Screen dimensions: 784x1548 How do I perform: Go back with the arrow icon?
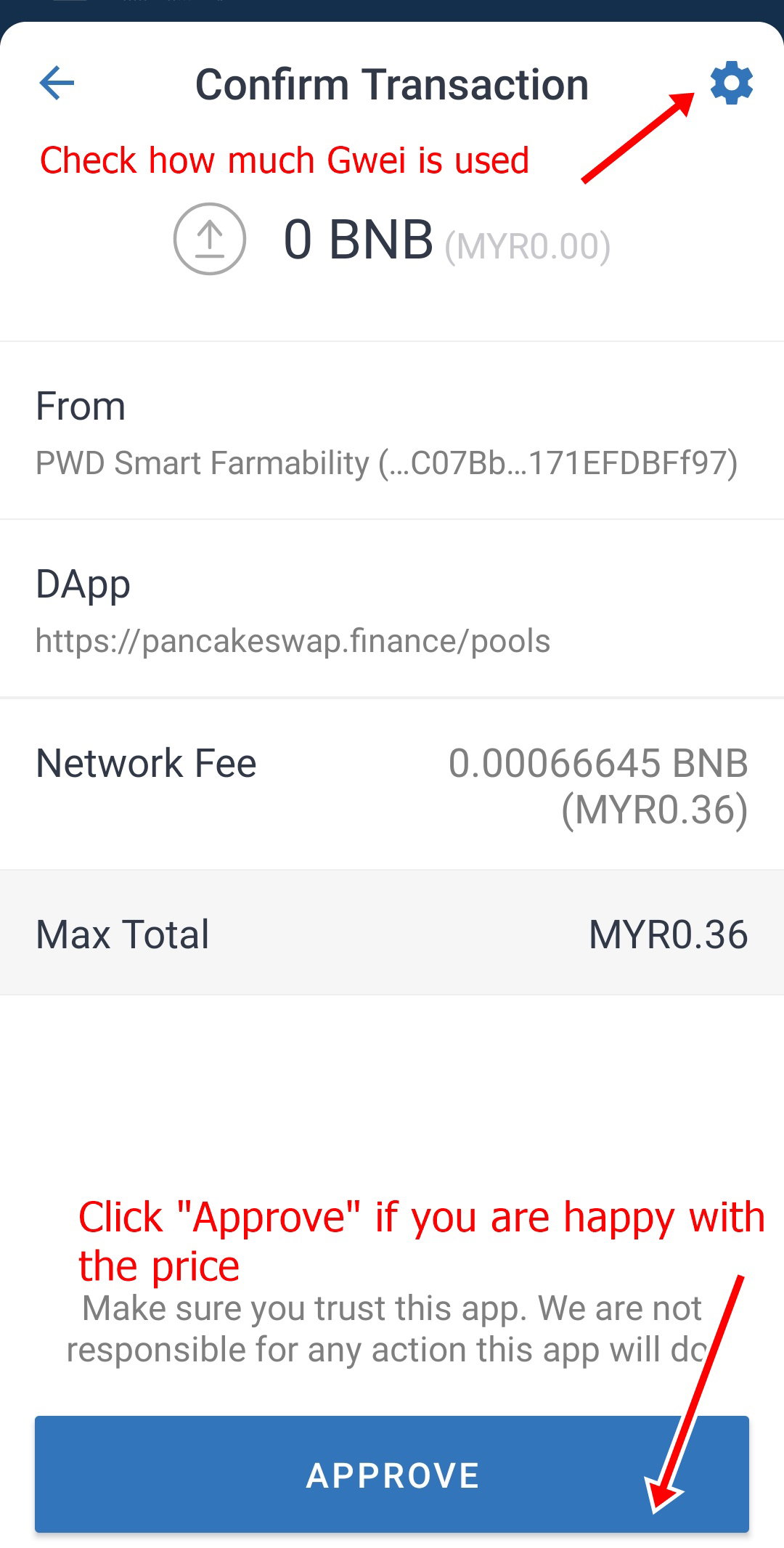(57, 83)
